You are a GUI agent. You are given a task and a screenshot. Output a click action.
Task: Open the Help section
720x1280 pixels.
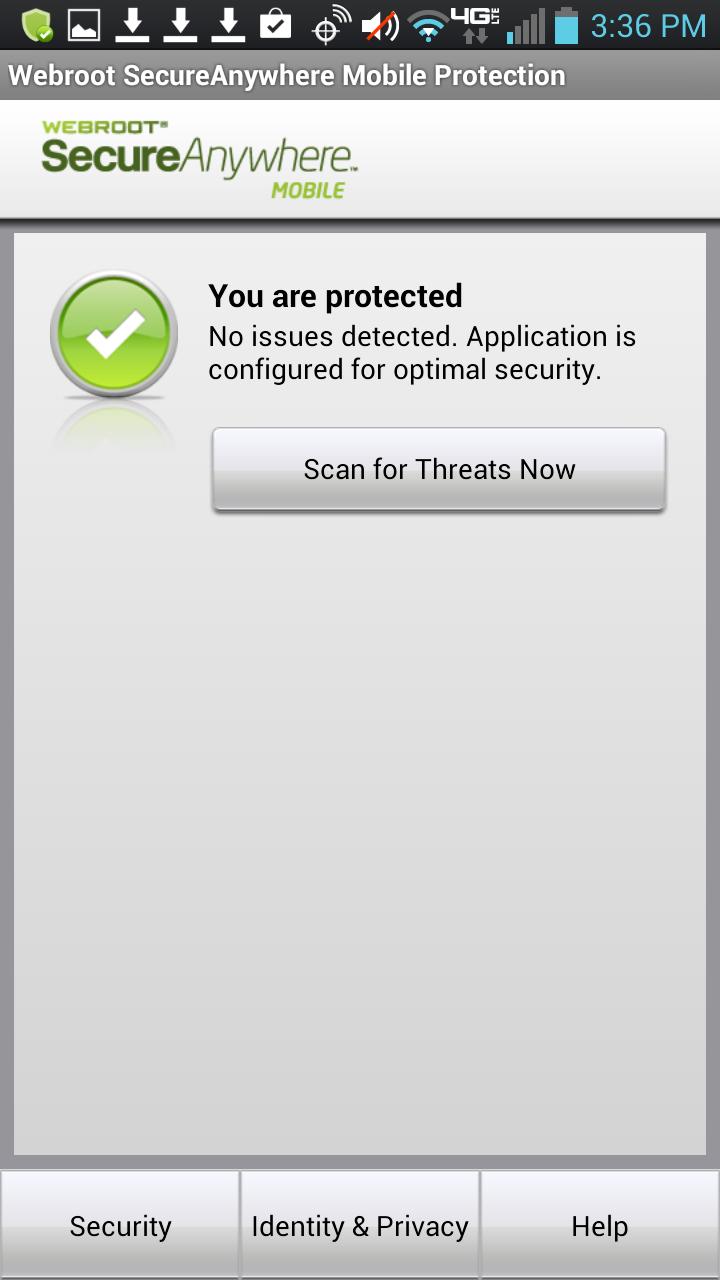click(600, 1226)
